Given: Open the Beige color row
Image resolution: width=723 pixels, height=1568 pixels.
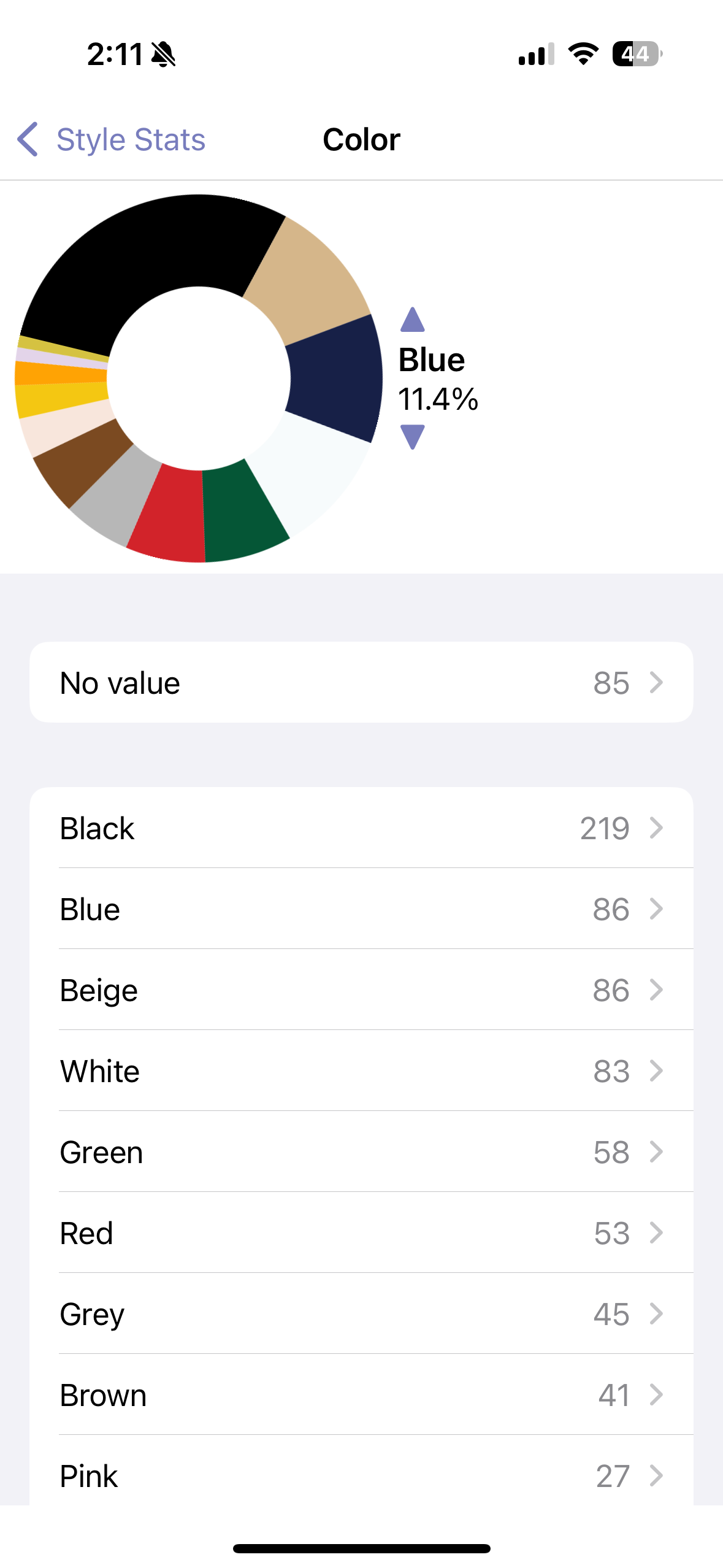Looking at the screenshot, I should click(361, 990).
